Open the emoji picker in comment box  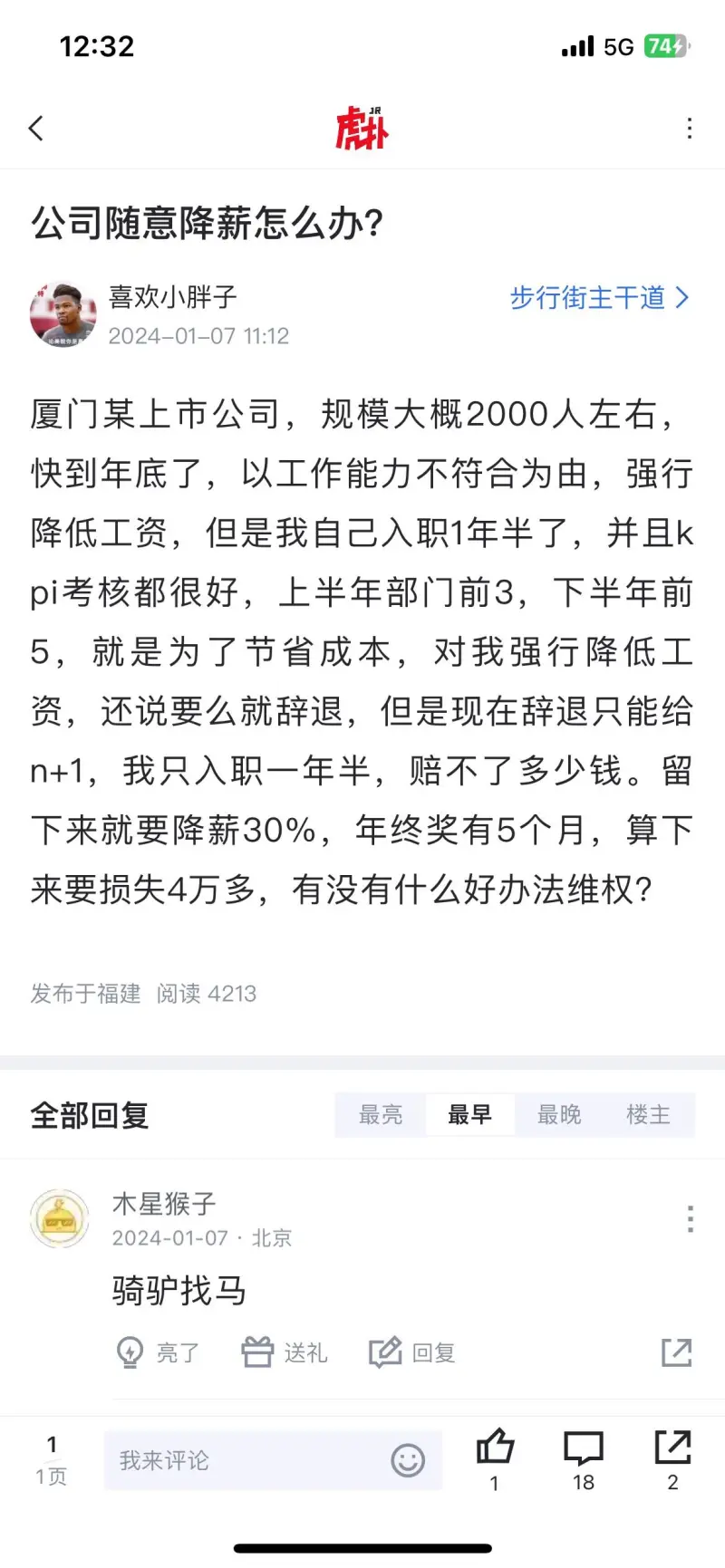(x=408, y=1460)
